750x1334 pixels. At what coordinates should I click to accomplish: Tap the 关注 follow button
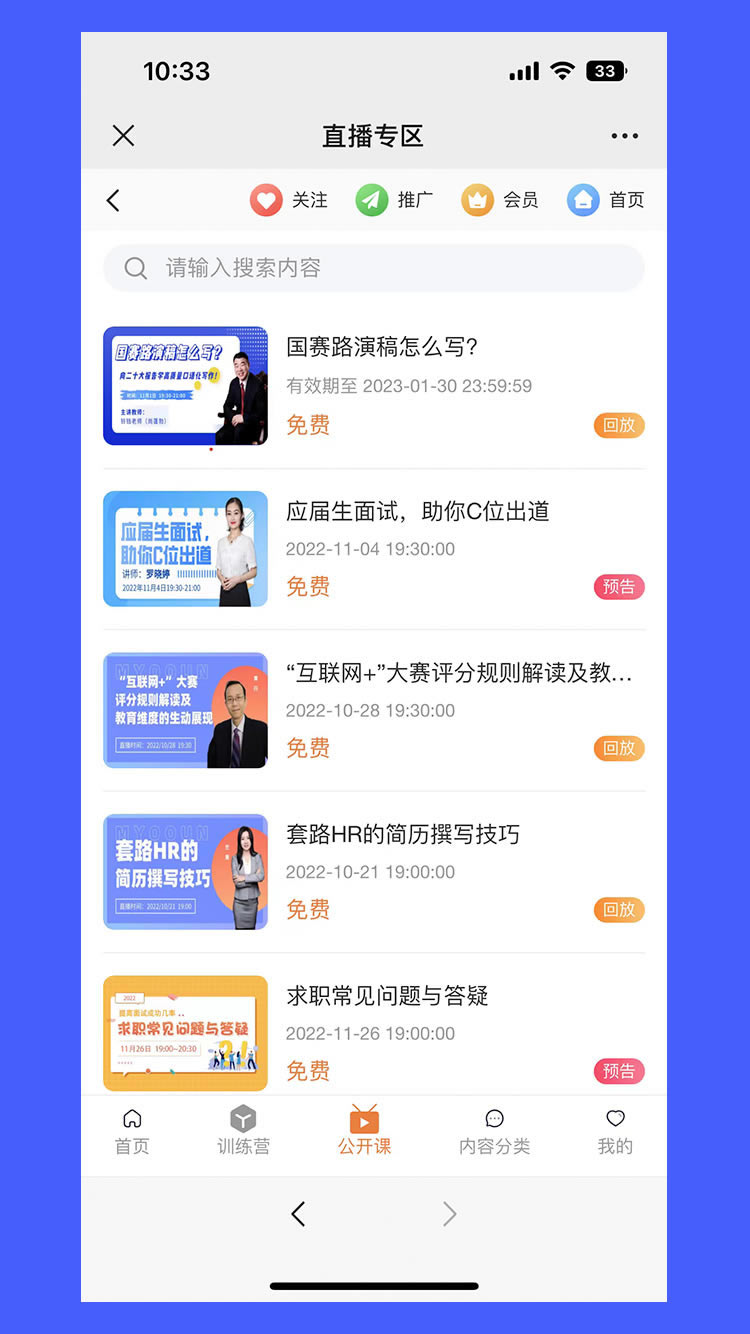tap(289, 200)
